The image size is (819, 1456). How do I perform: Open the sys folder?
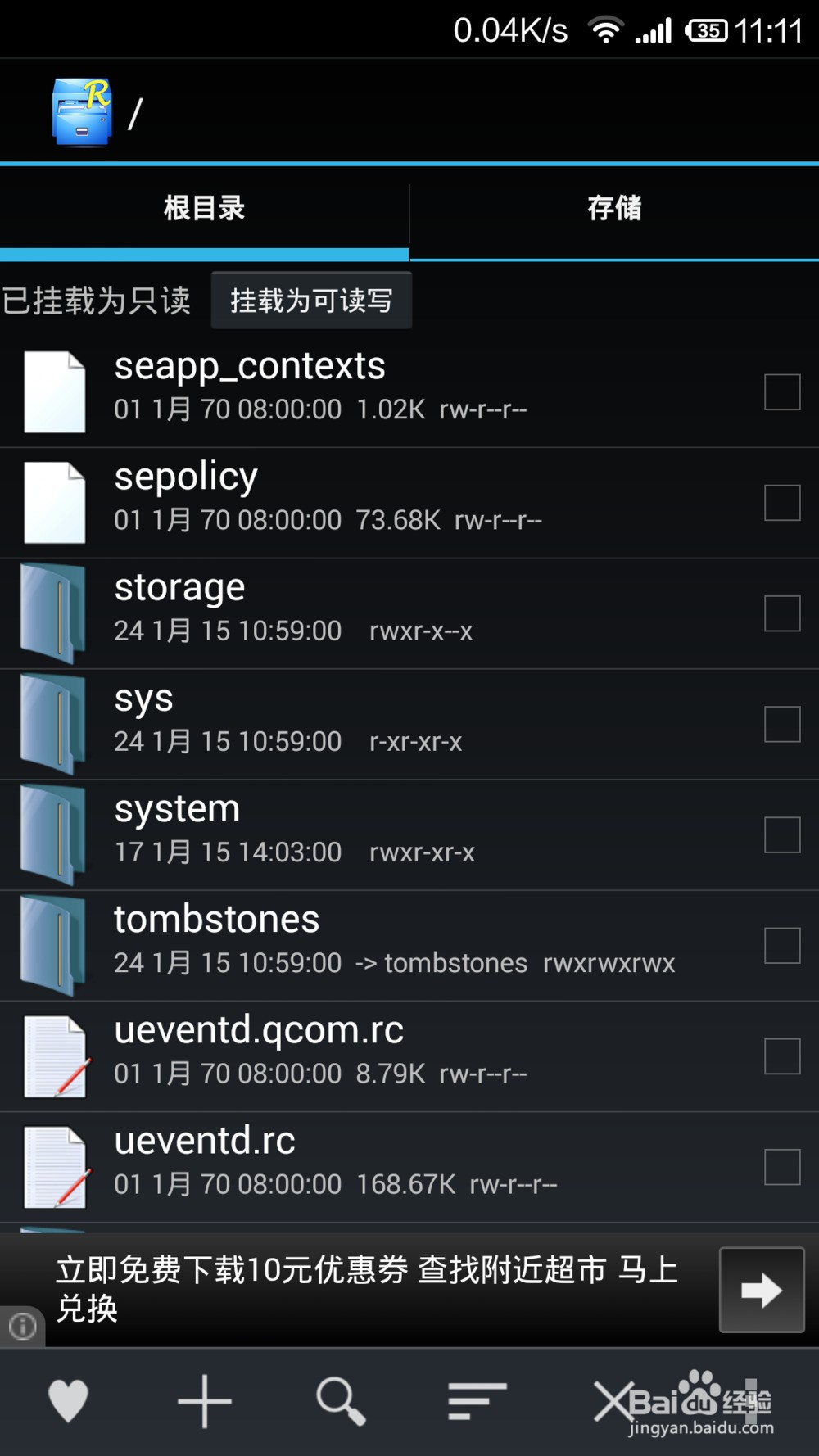[x=144, y=698]
